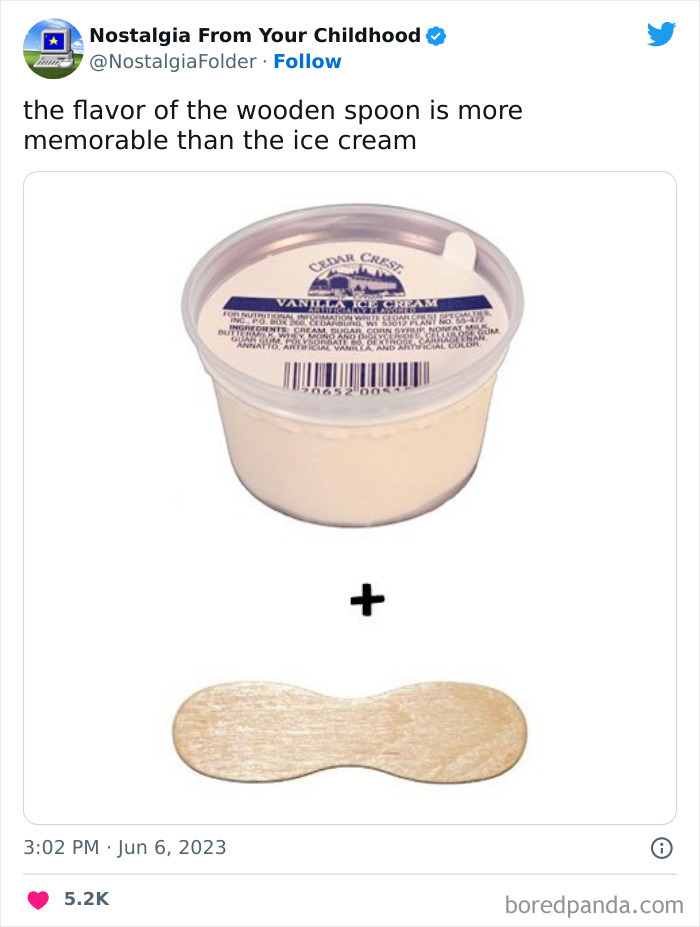The height and width of the screenshot is (927, 700).
Task: Open the 3:02 PM Jun 6, 2023 timestamp
Action: pyautogui.click(x=125, y=847)
